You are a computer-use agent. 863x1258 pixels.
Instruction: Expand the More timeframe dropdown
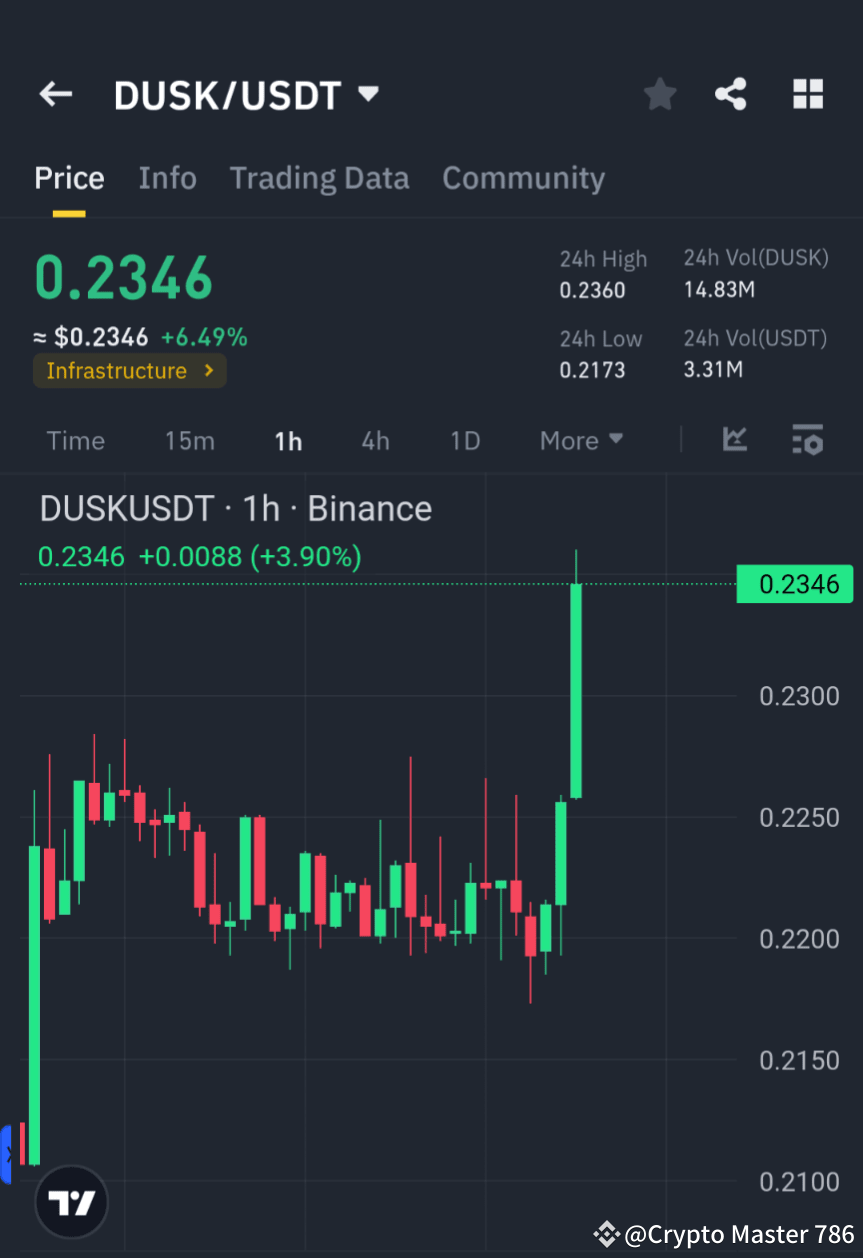(580, 440)
